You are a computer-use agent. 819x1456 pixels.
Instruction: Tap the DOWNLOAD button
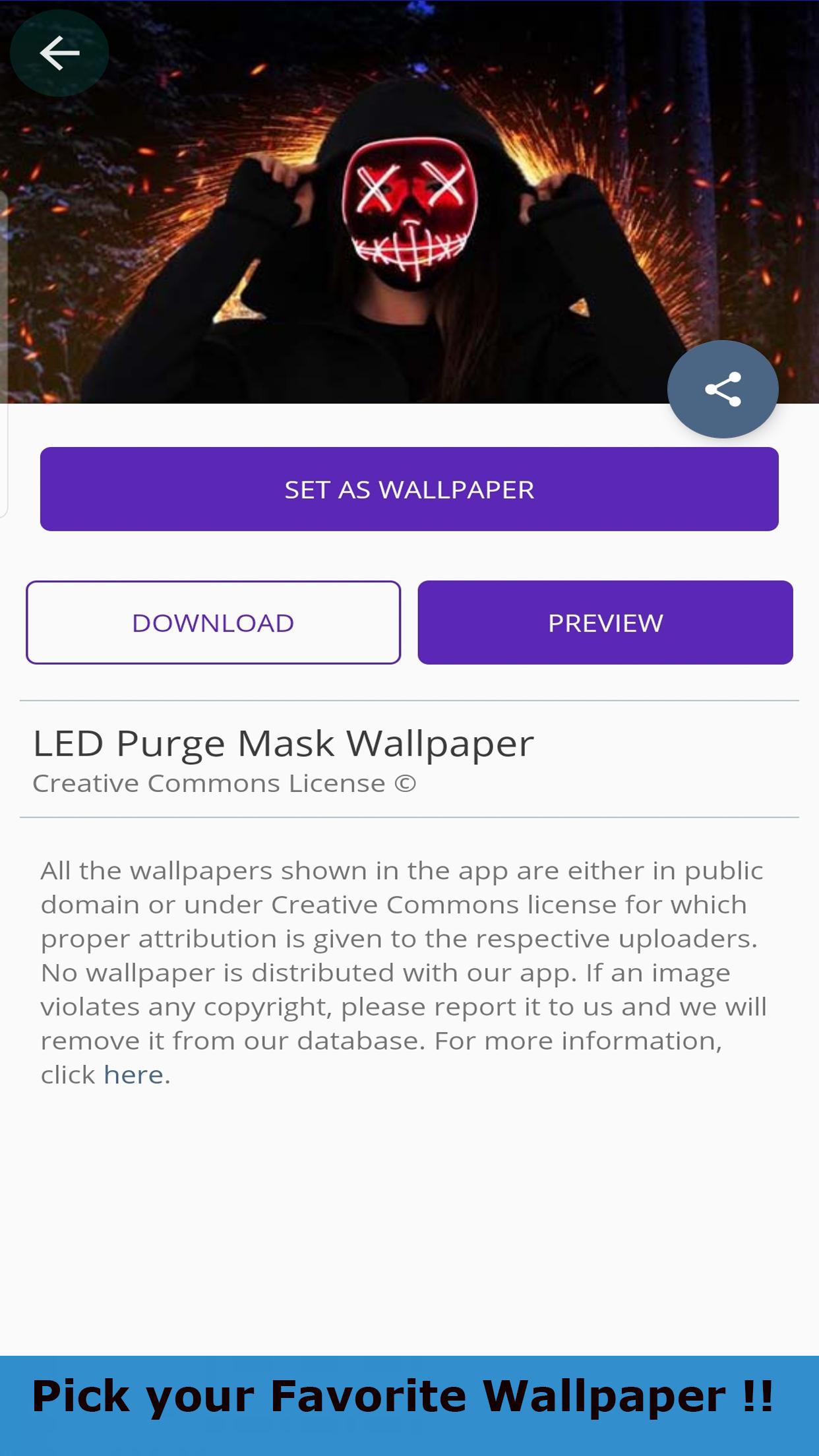(x=212, y=621)
